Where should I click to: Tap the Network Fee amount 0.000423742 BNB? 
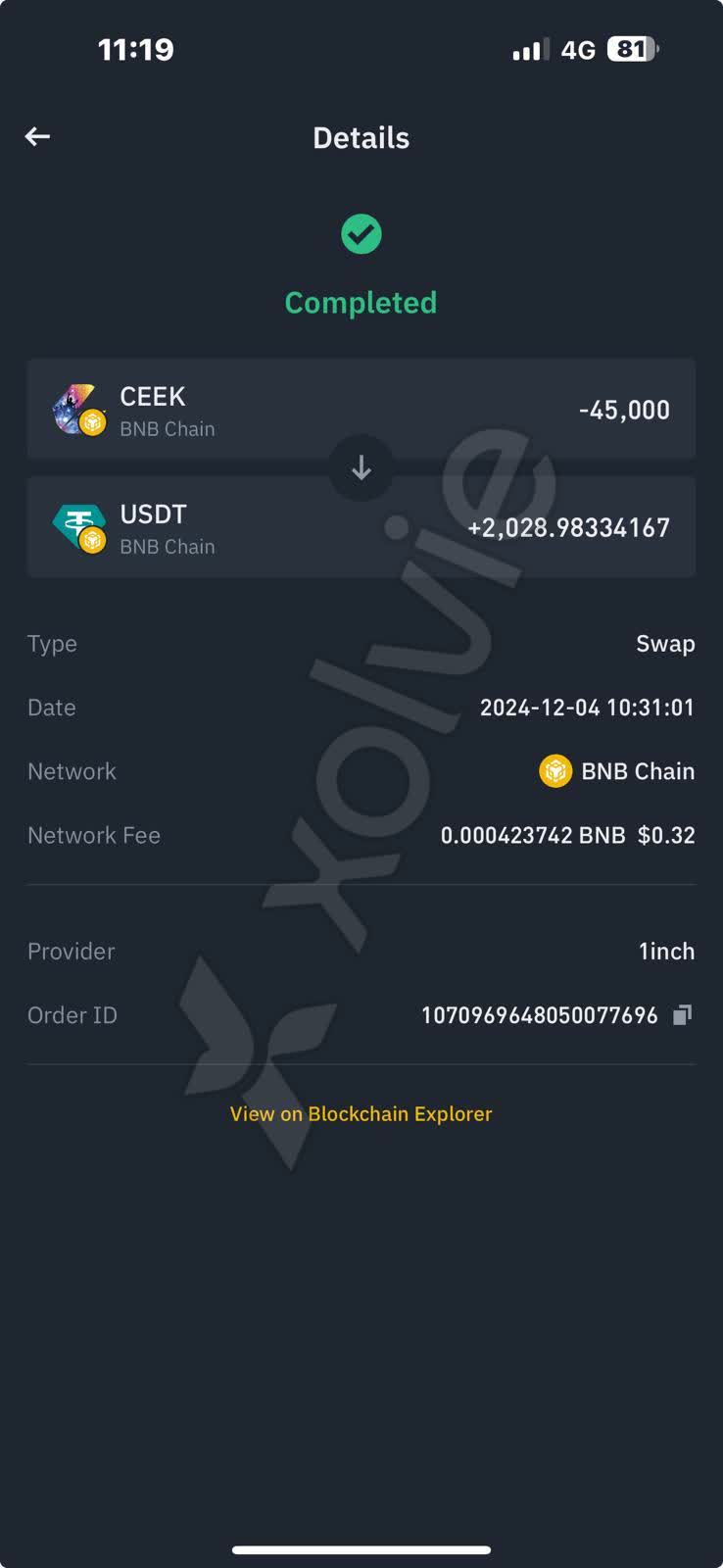[532, 835]
